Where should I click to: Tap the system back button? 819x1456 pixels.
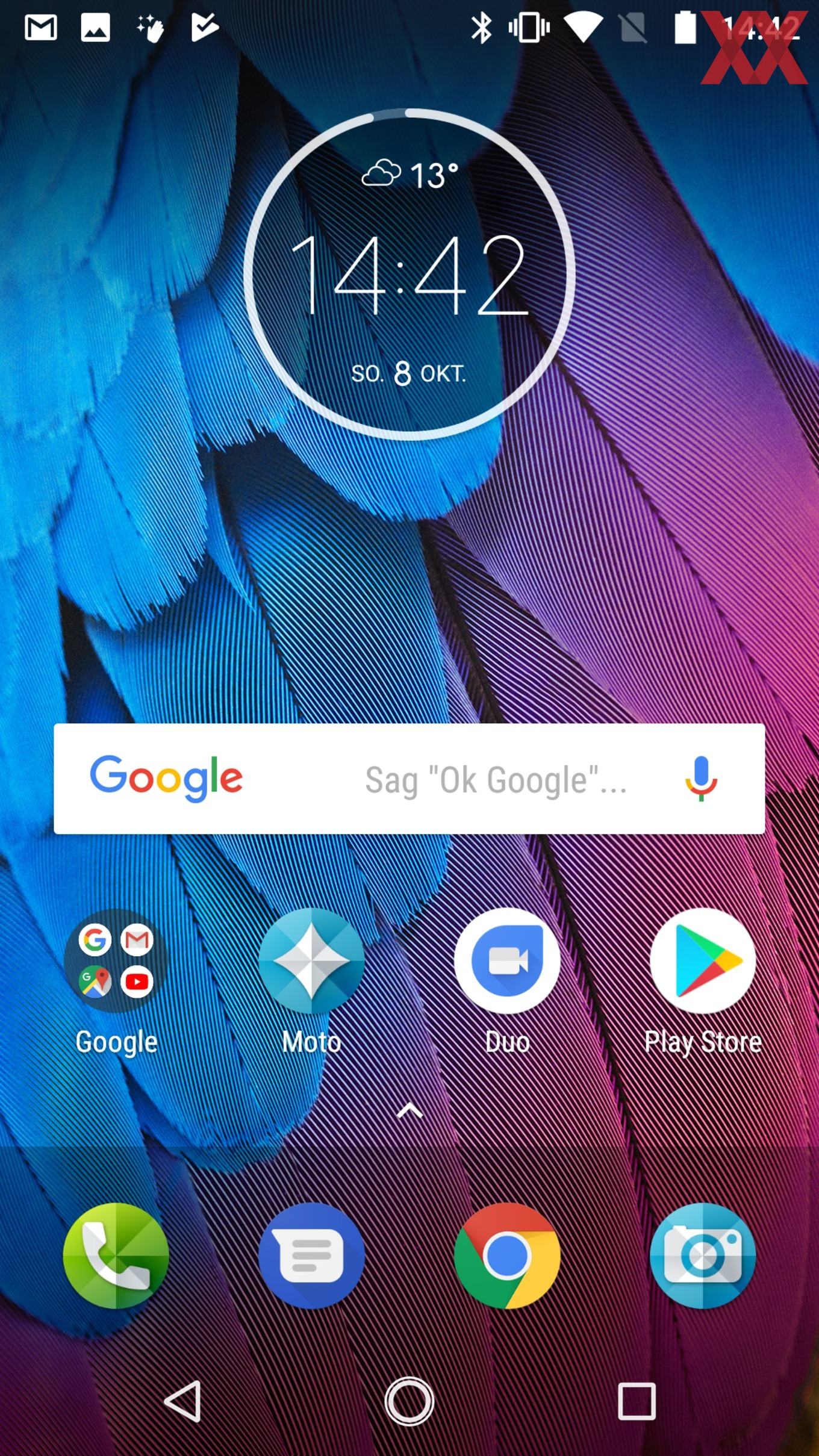coord(183,1402)
